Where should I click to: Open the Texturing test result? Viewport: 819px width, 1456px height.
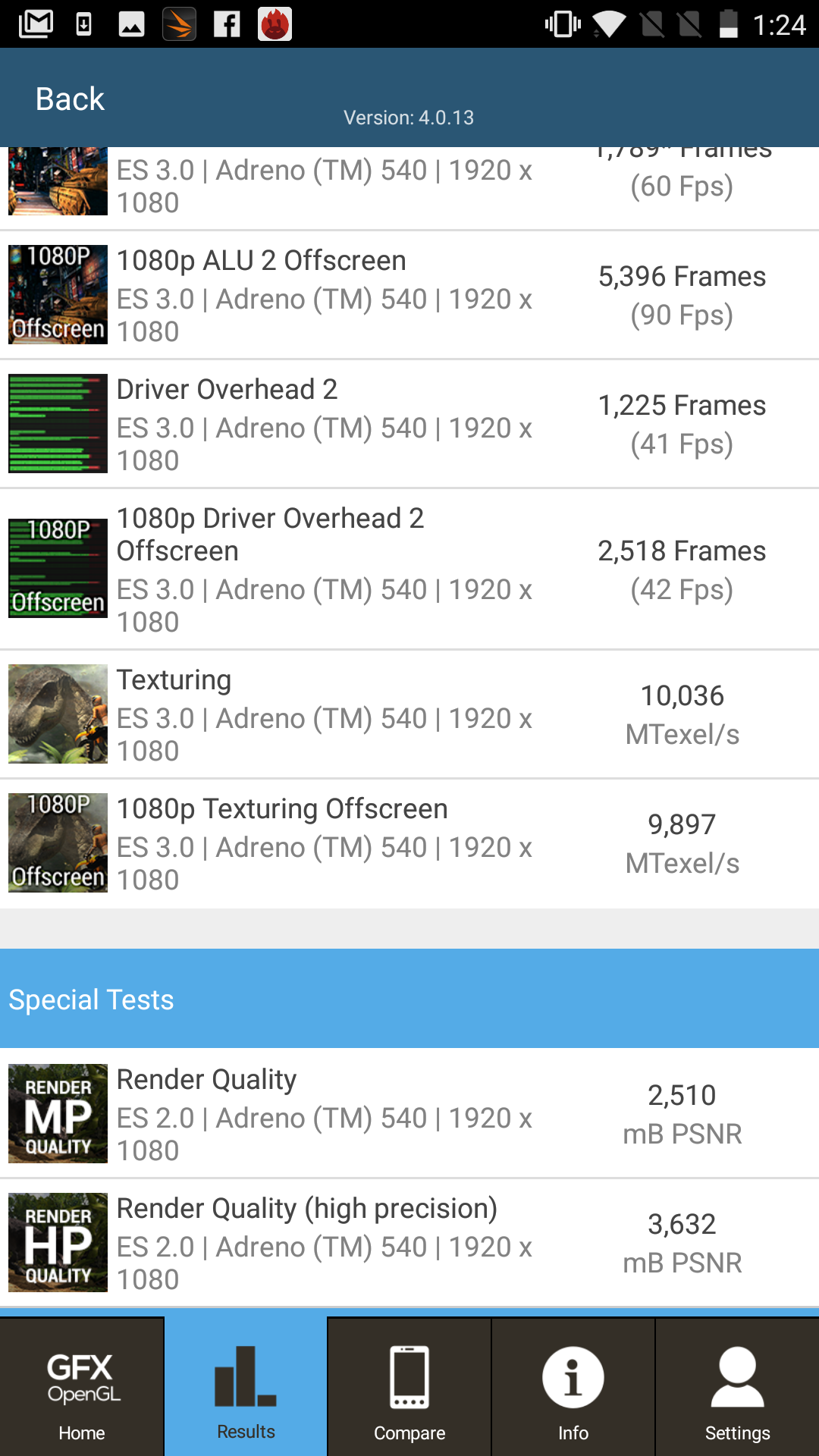[409, 714]
